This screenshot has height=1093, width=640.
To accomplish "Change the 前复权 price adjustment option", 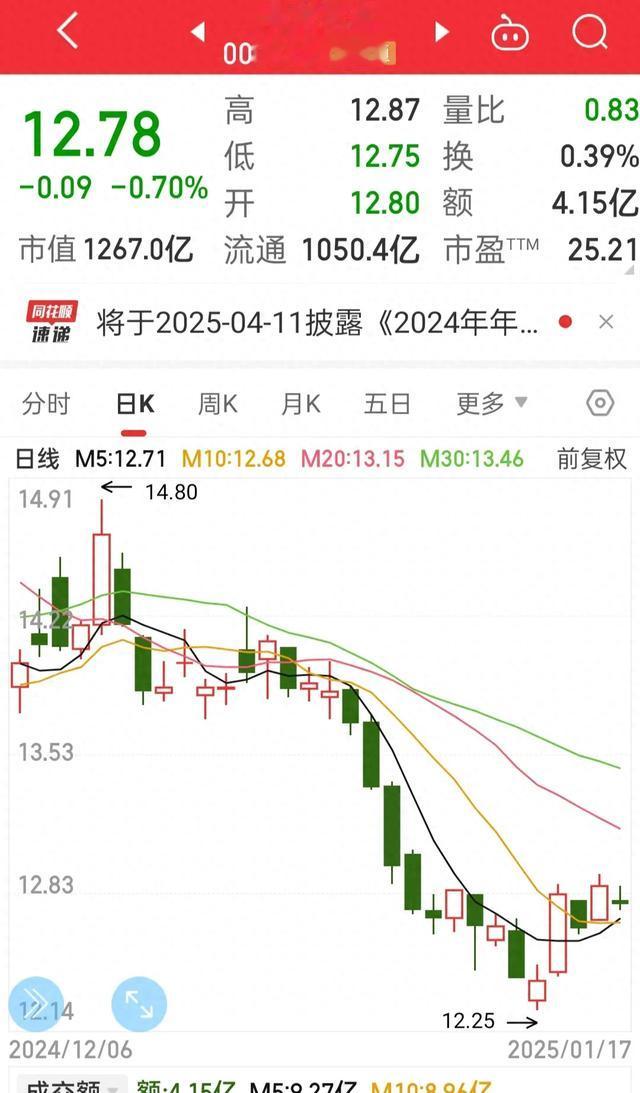I will [x=591, y=459].
